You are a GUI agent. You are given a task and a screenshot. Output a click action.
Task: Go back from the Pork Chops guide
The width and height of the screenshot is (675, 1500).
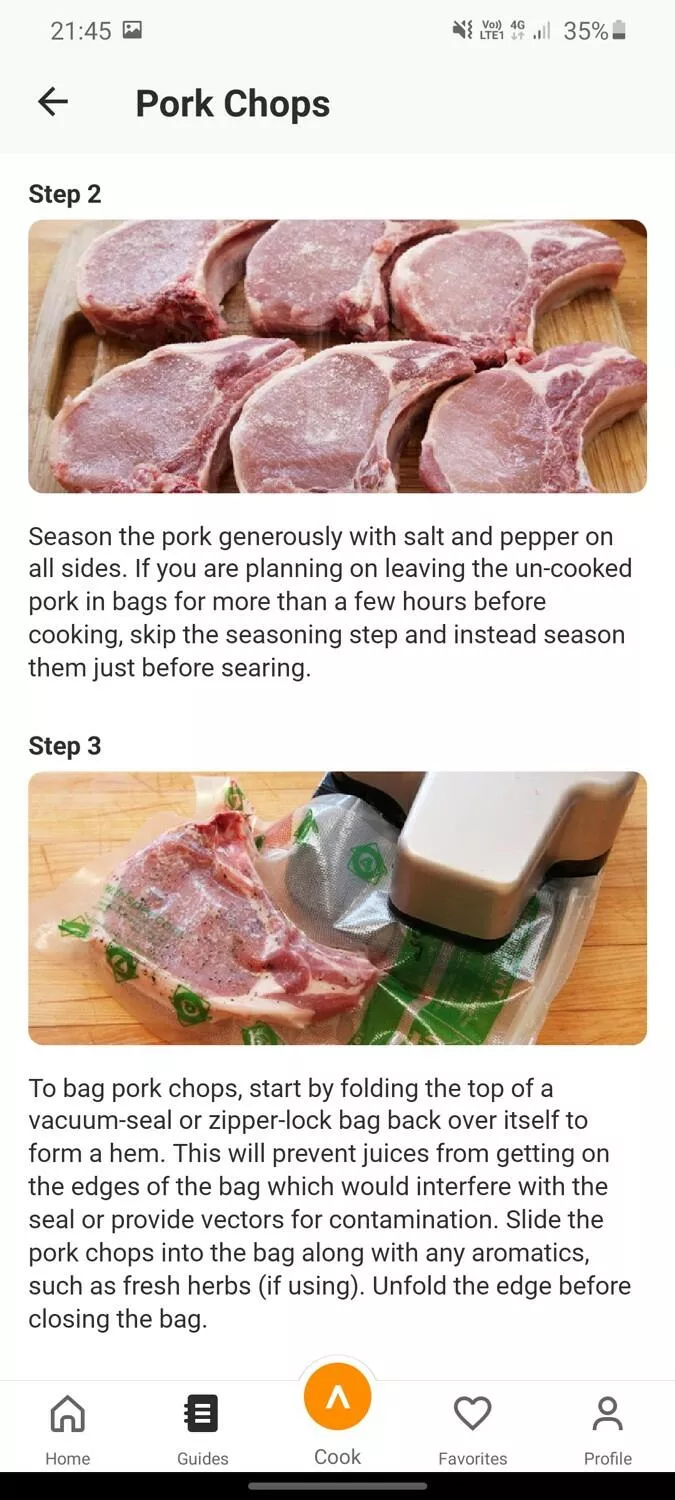(53, 101)
